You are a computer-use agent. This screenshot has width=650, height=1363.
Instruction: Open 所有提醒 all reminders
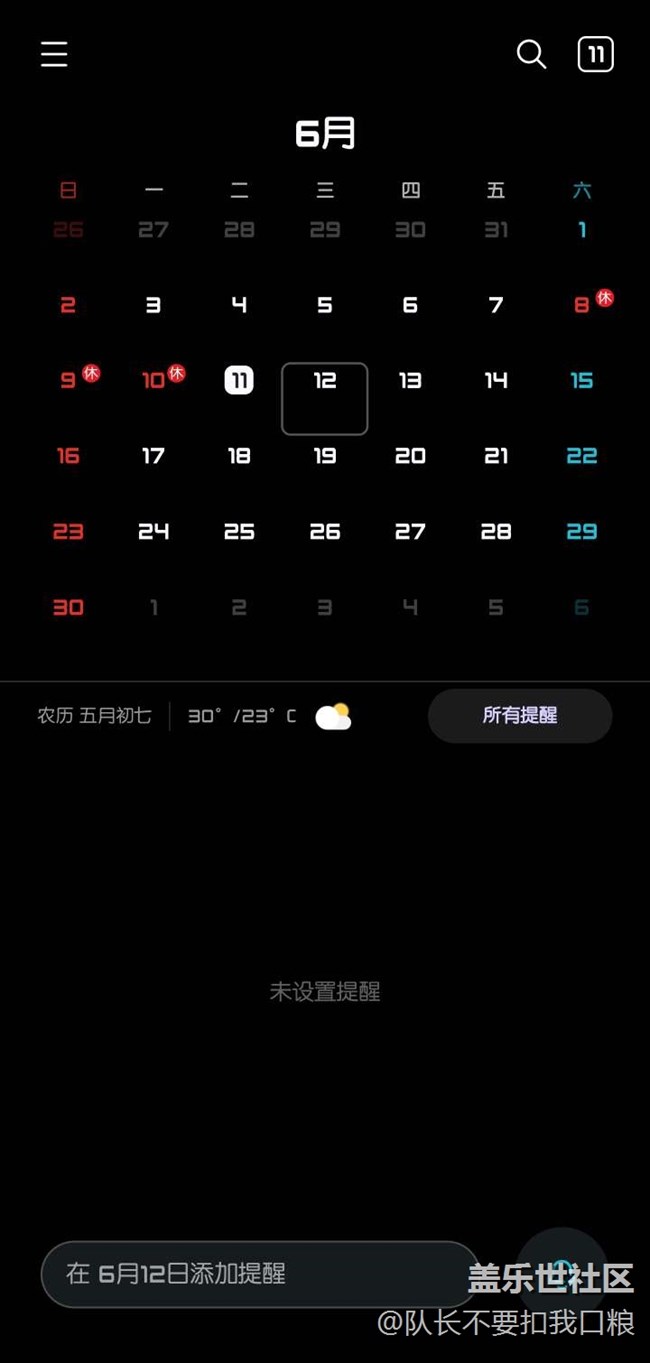point(520,716)
